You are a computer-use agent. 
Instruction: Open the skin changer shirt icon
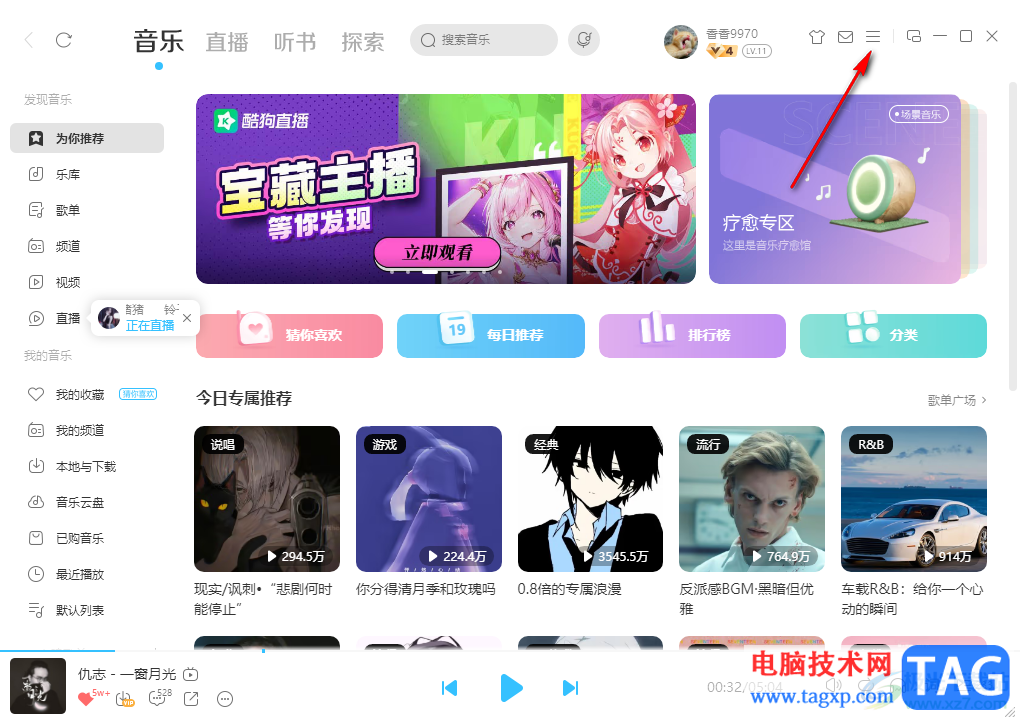(x=817, y=37)
